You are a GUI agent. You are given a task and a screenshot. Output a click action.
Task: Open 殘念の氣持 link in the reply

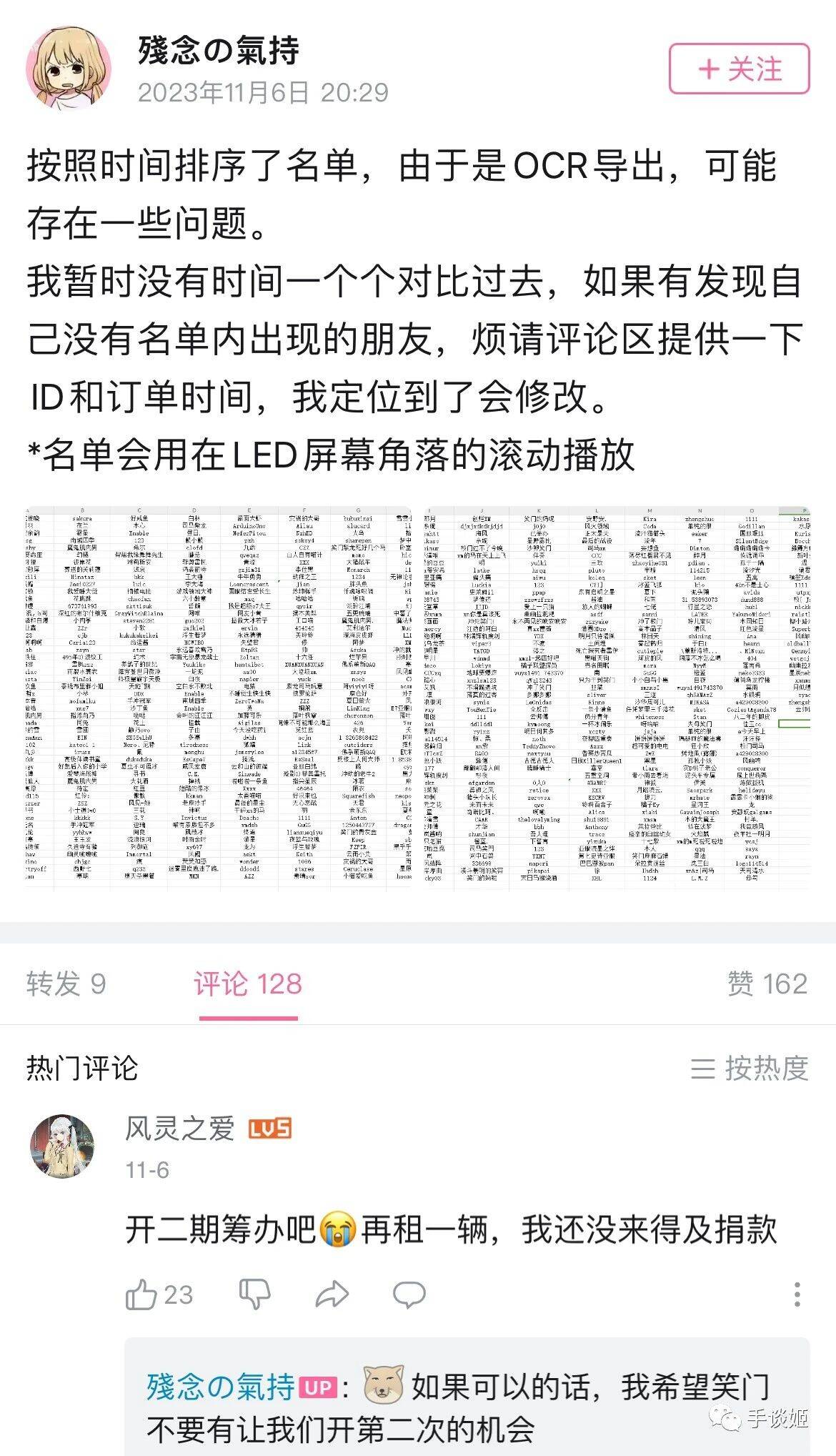(221, 1387)
